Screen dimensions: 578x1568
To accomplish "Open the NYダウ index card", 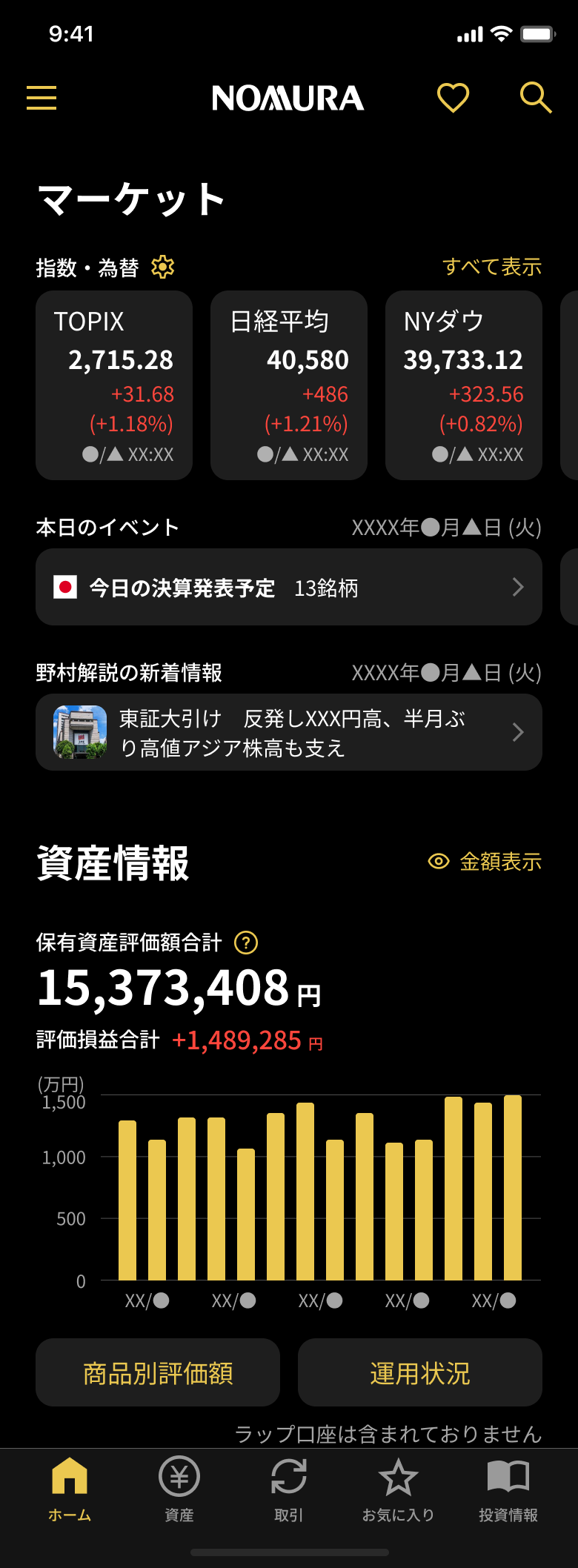I will click(464, 385).
